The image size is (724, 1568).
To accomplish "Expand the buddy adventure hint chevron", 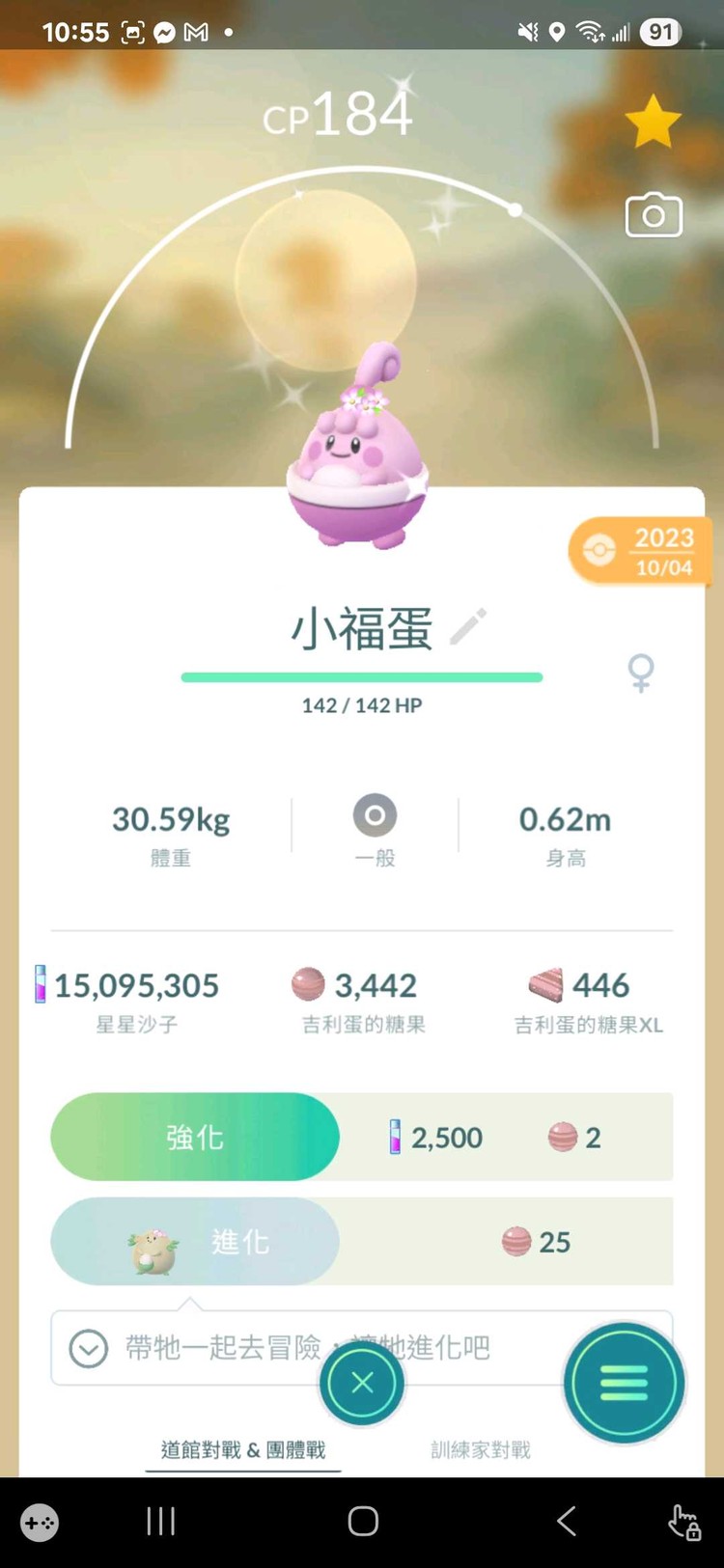I will point(89,1348).
